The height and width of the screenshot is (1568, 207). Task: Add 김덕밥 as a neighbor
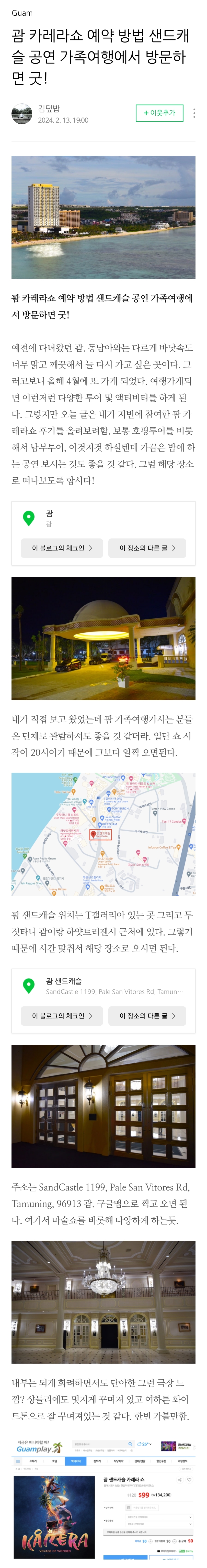(159, 113)
